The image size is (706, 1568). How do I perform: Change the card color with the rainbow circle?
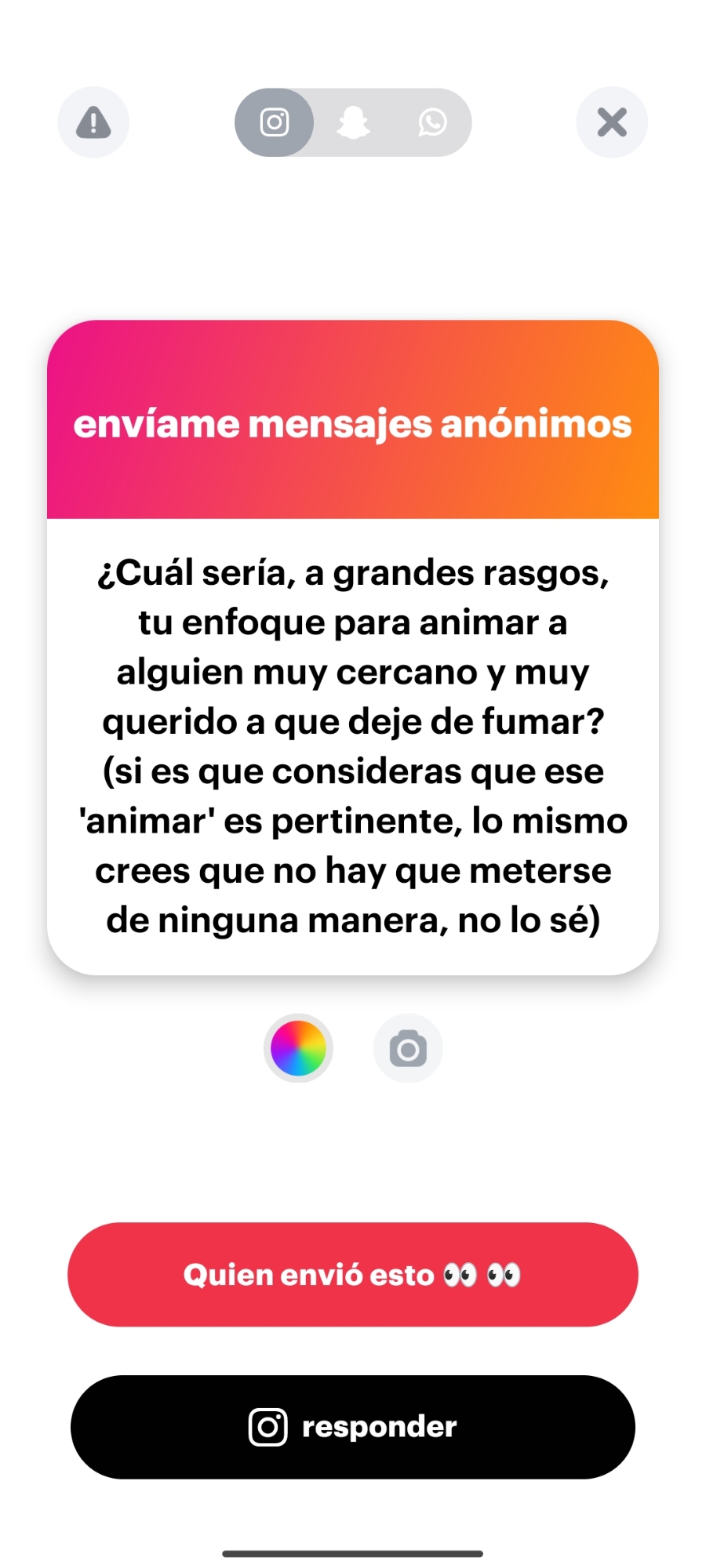298,1048
